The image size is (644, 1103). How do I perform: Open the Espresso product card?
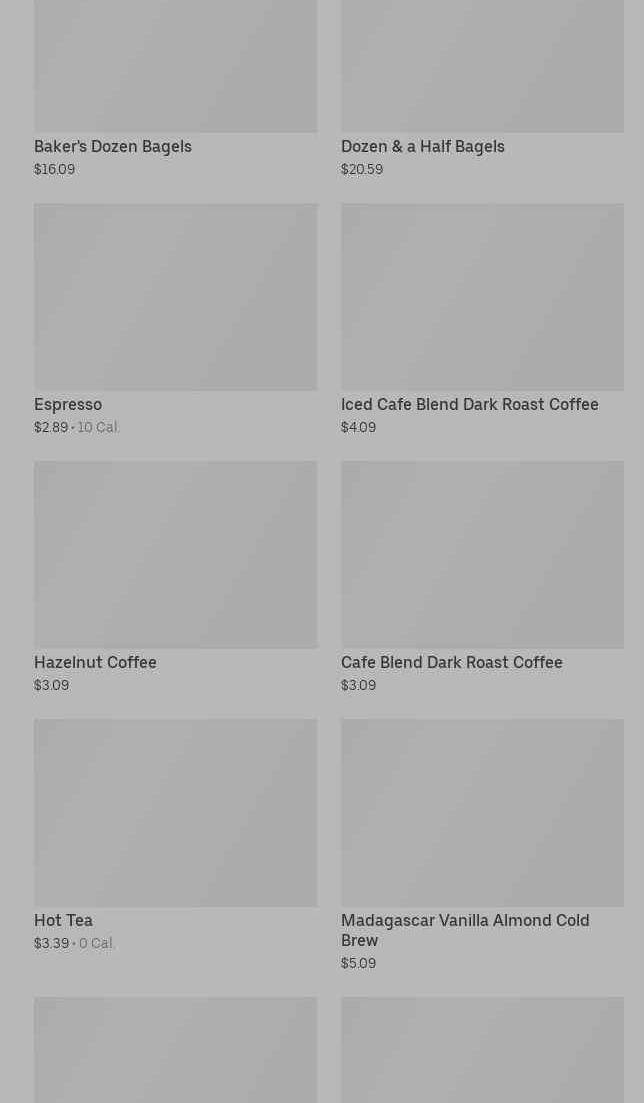[175, 320]
